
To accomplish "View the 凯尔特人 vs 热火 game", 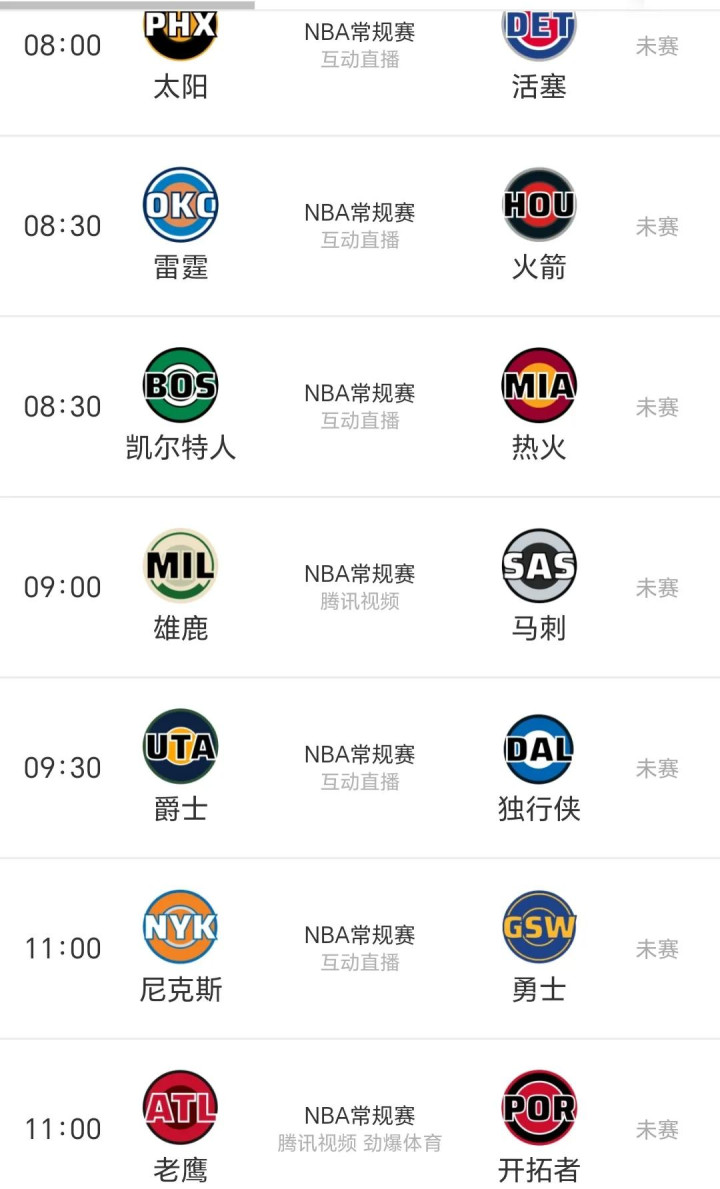I will [360, 406].
